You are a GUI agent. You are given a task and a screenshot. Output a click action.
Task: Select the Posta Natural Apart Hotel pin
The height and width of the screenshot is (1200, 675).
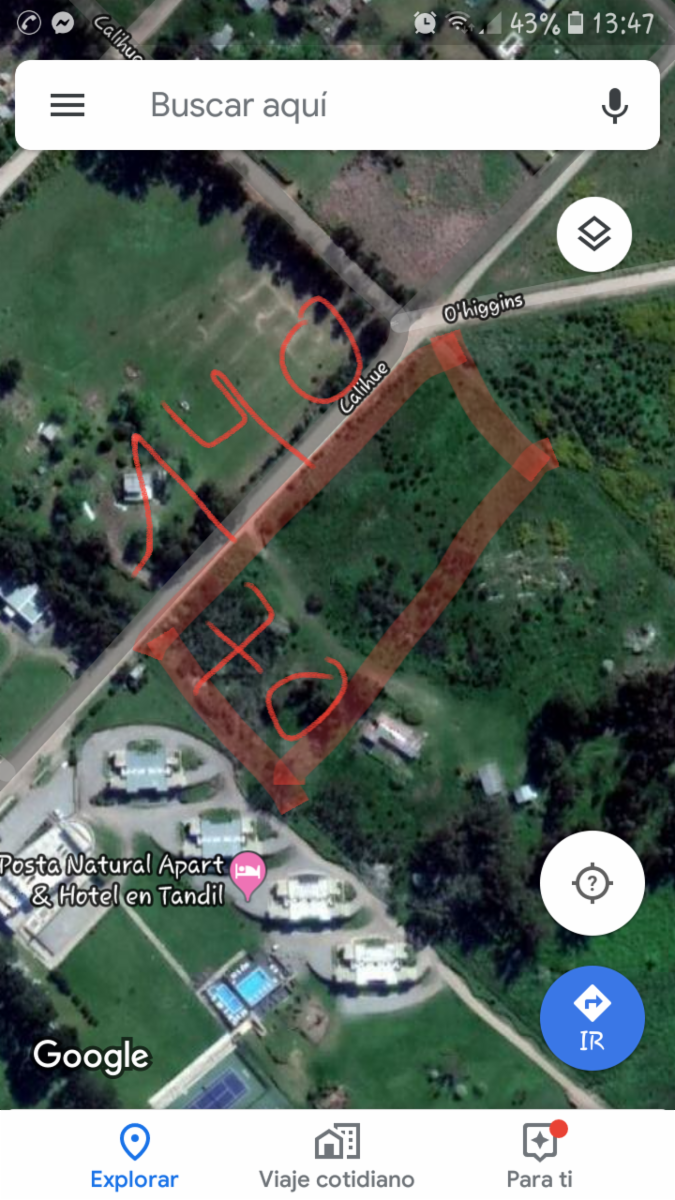click(248, 871)
